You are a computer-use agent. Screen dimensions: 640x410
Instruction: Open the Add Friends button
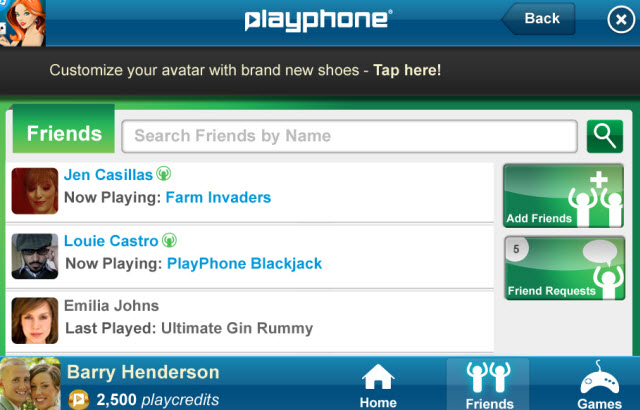tap(563, 197)
